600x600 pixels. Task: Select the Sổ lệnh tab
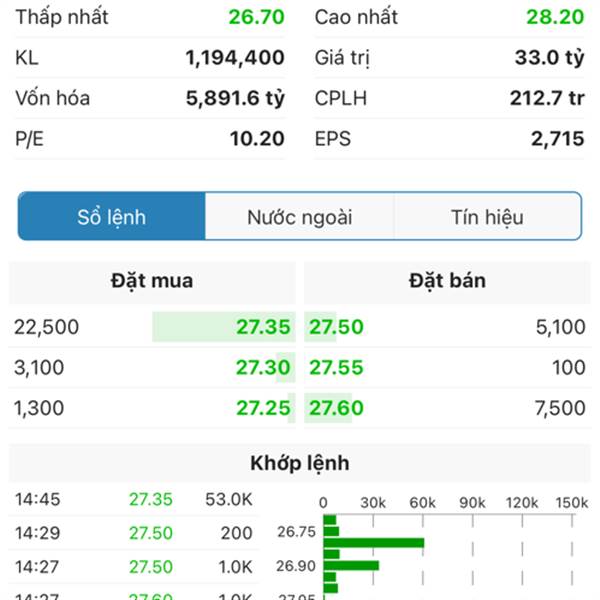click(x=112, y=217)
